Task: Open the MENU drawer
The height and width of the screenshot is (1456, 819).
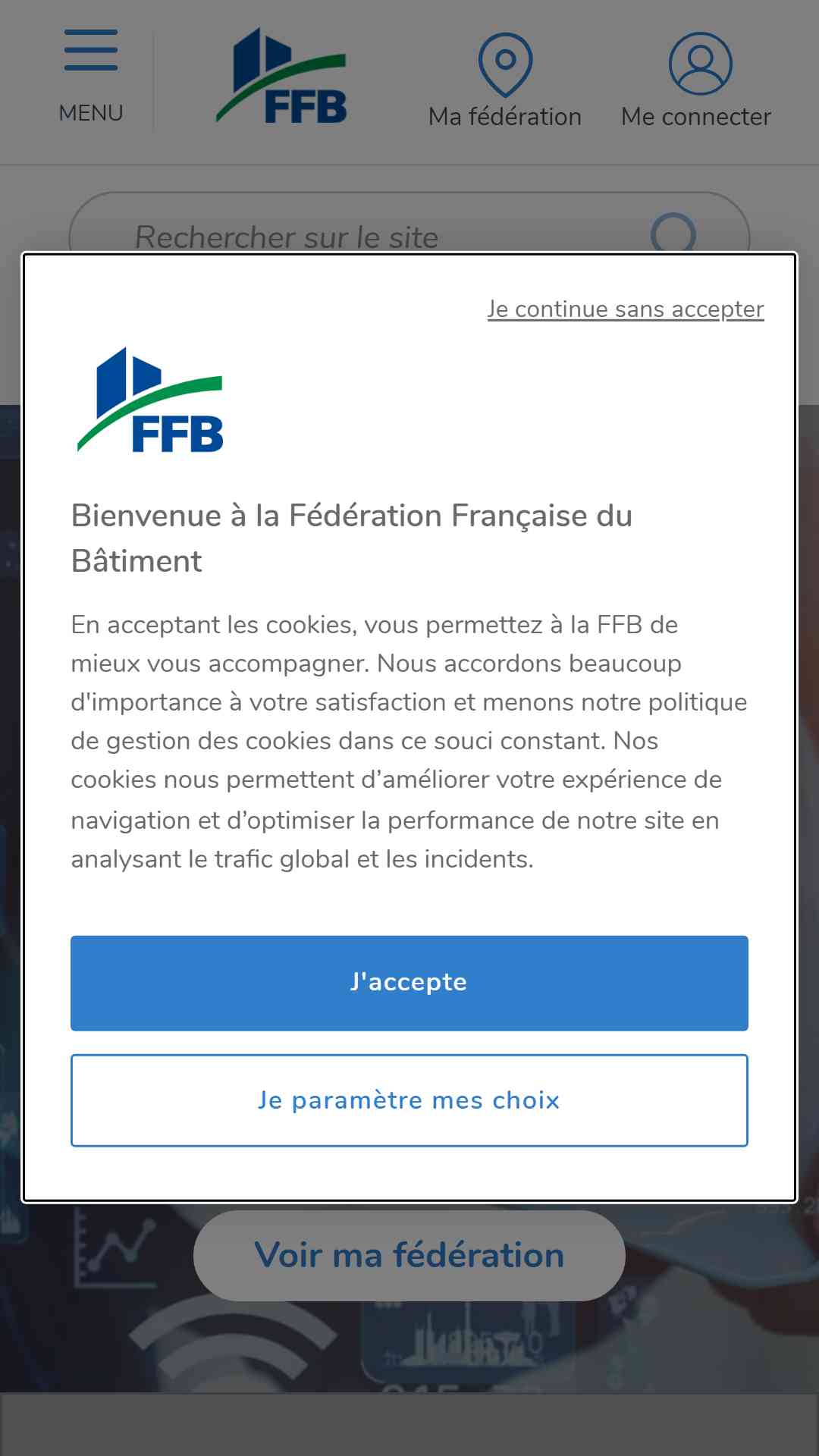Action: [x=91, y=77]
